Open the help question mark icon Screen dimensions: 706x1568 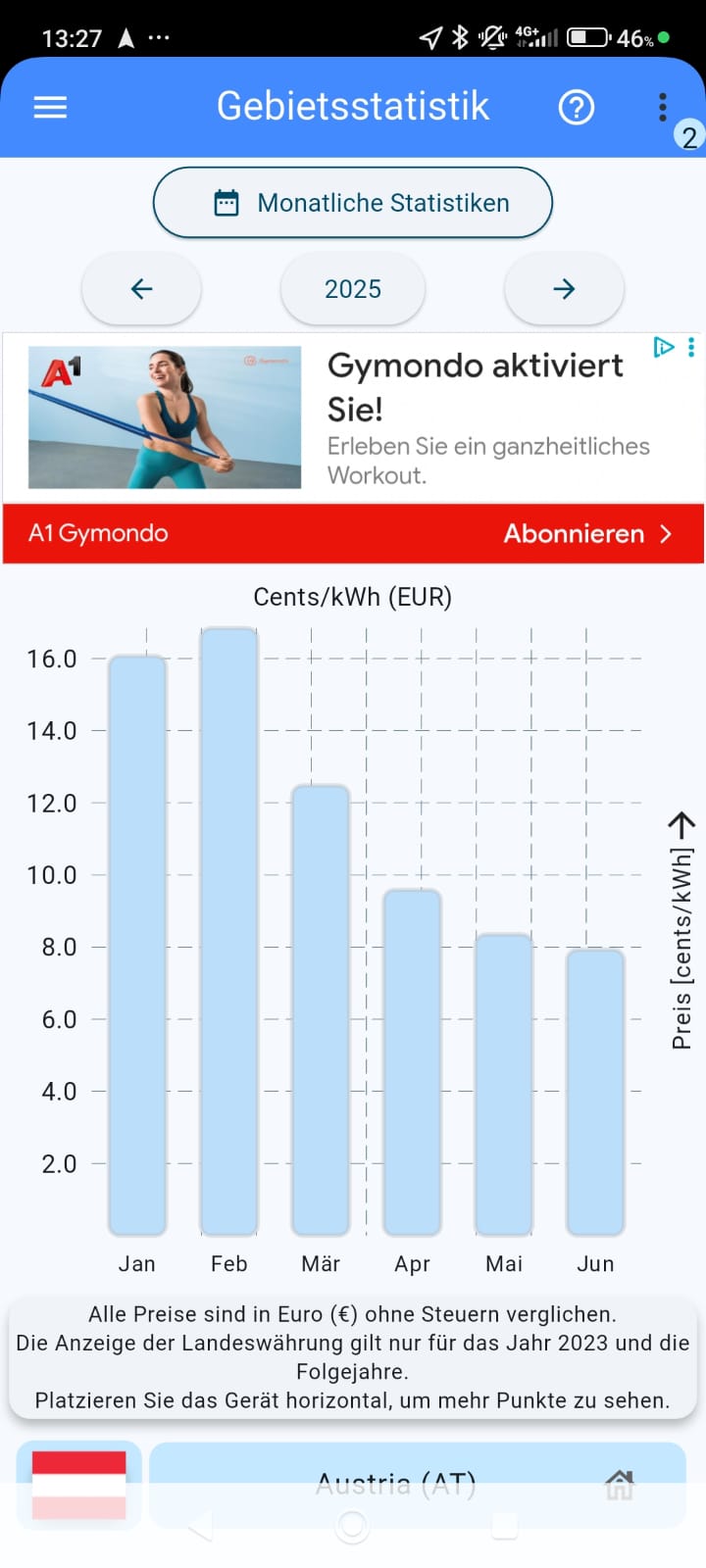577,107
